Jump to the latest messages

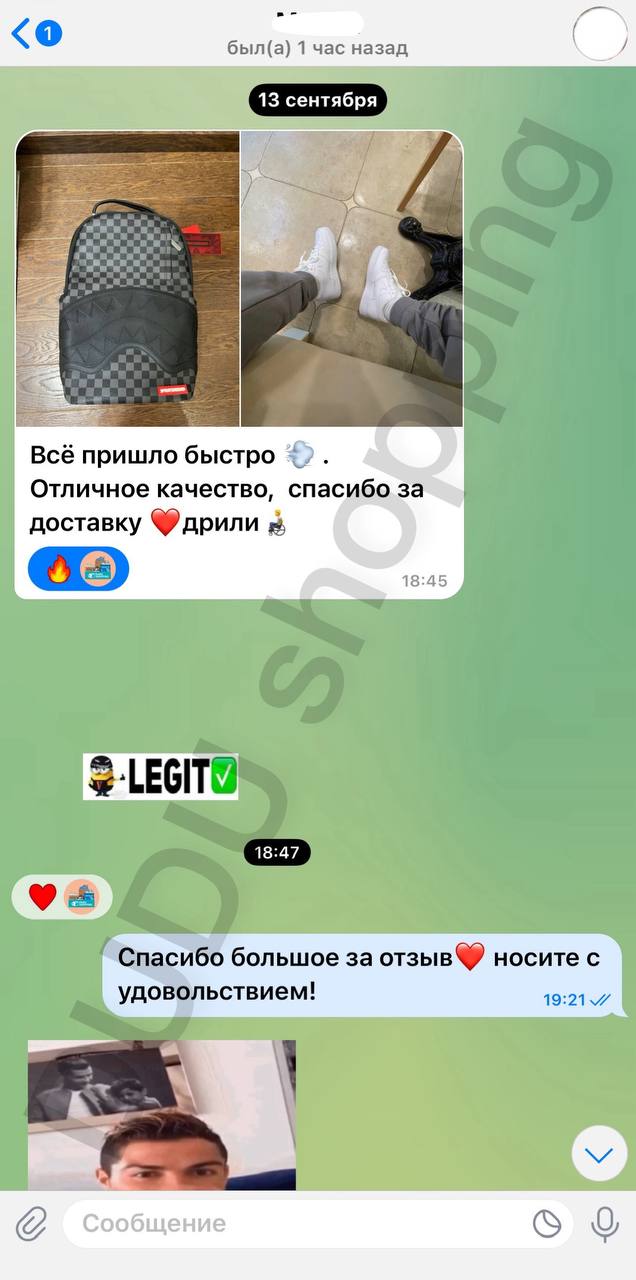(x=599, y=1155)
